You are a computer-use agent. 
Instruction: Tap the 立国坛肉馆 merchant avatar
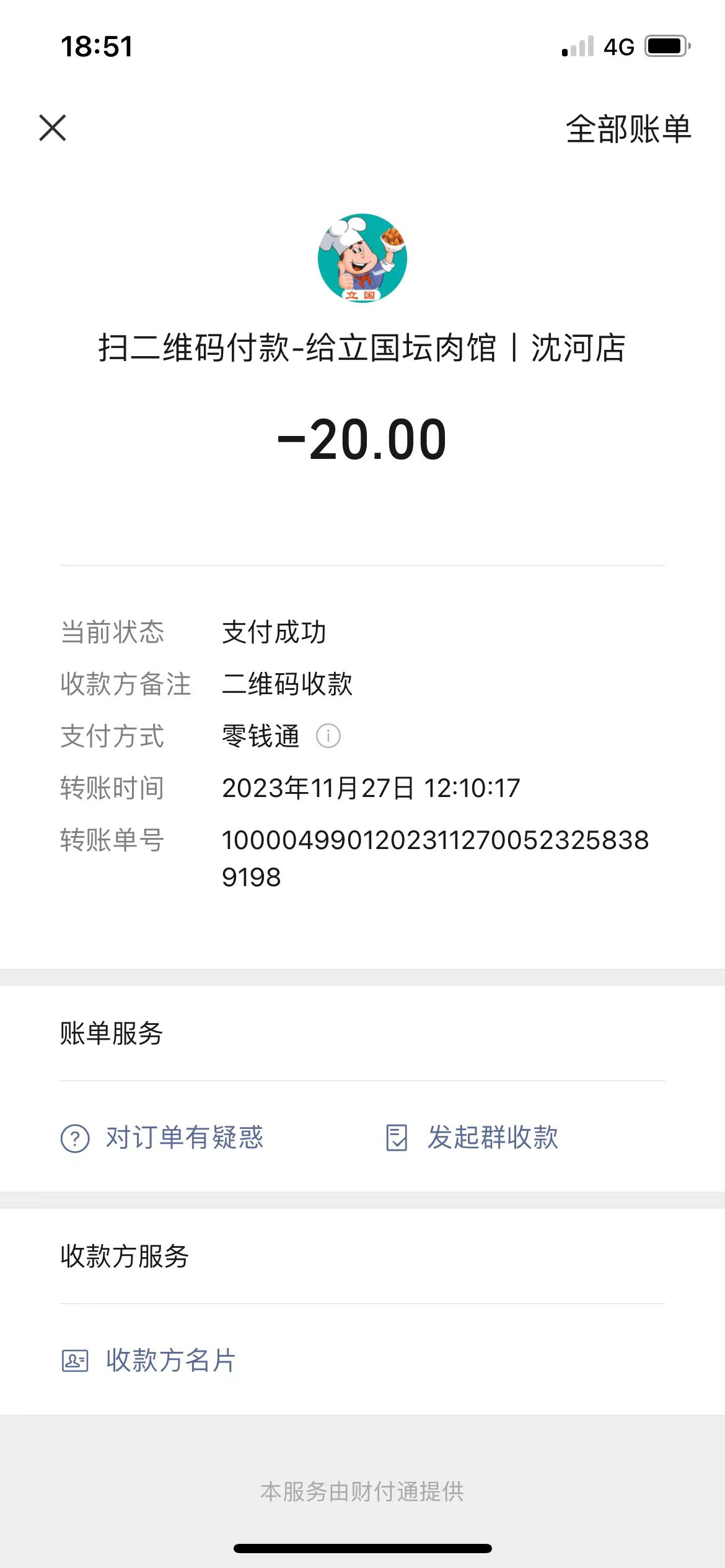point(362,258)
